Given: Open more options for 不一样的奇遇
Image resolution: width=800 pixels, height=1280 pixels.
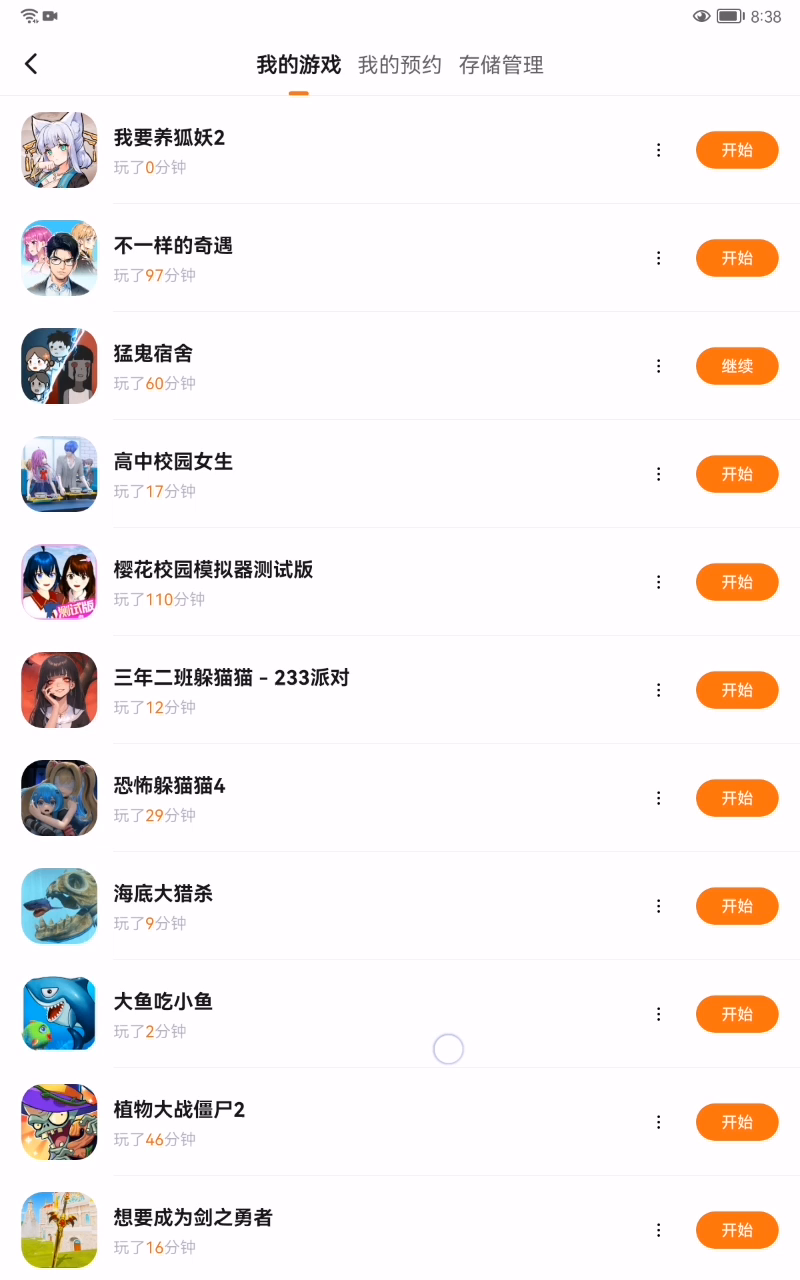Looking at the screenshot, I should [658, 258].
